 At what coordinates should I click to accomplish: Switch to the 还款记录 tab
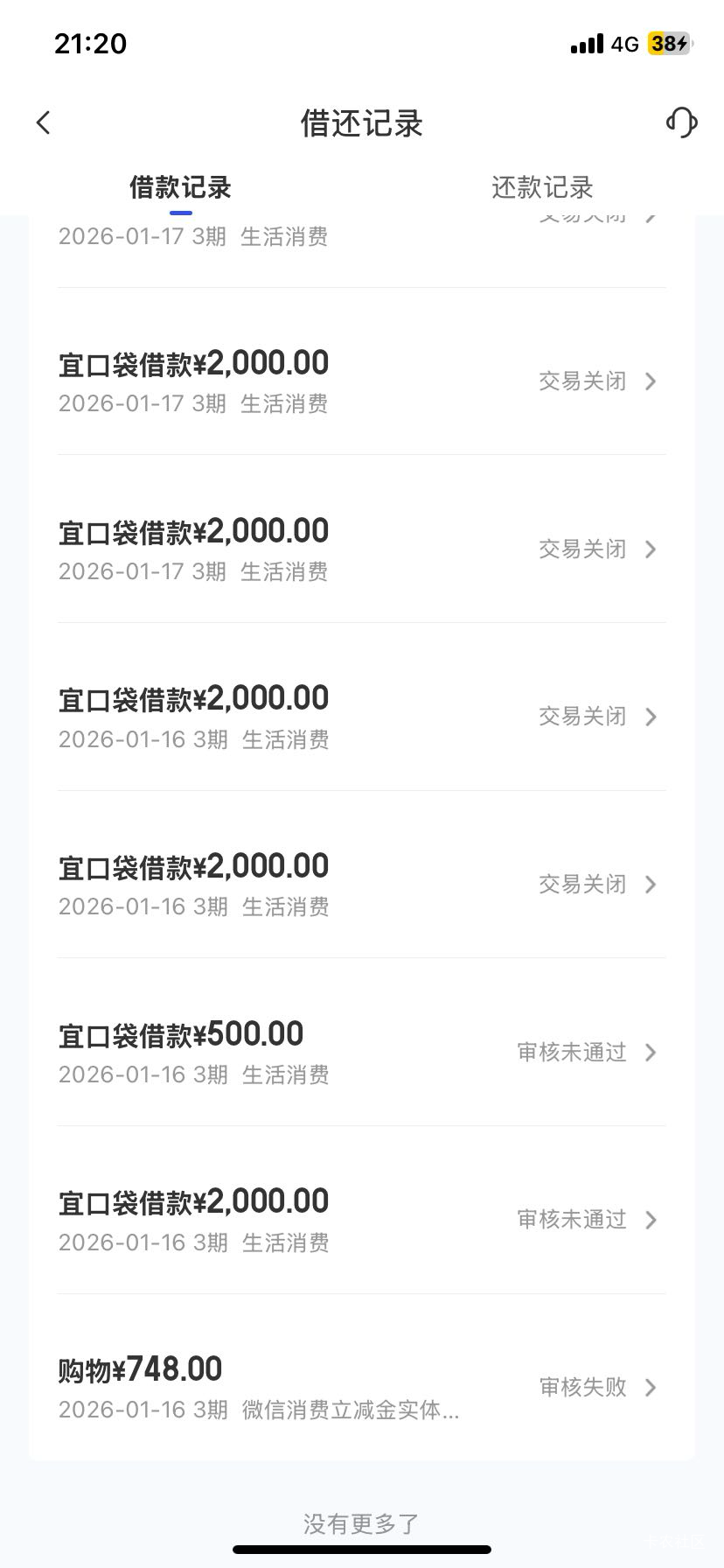click(542, 188)
